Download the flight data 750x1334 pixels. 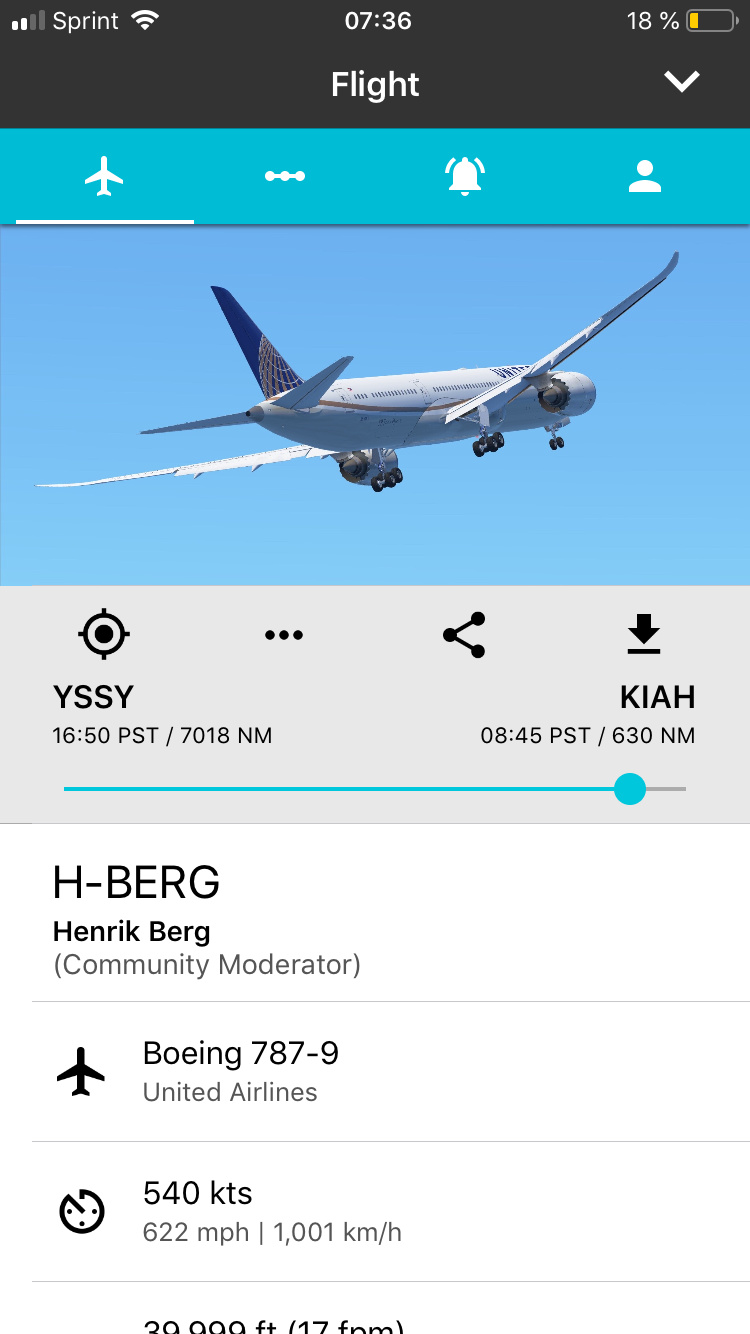point(644,635)
